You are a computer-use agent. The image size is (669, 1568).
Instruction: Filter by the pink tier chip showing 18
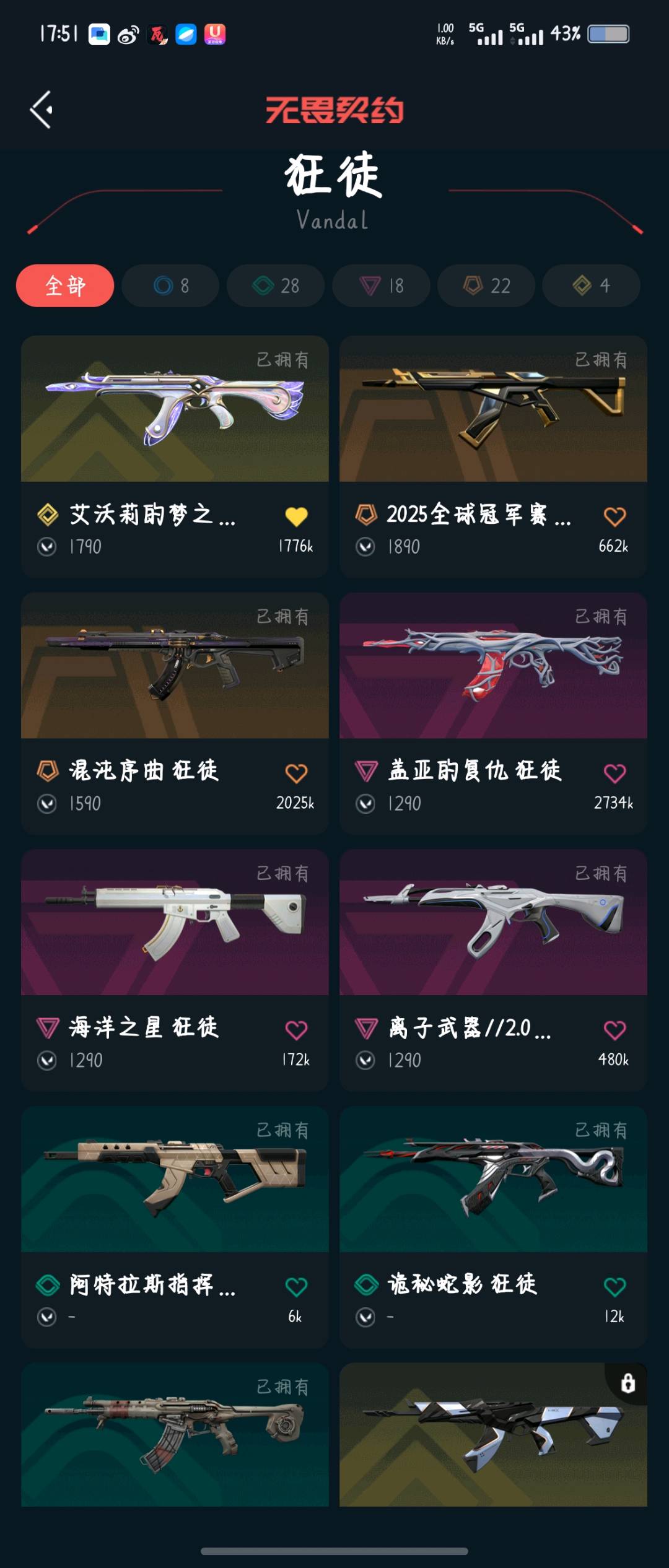(x=381, y=285)
